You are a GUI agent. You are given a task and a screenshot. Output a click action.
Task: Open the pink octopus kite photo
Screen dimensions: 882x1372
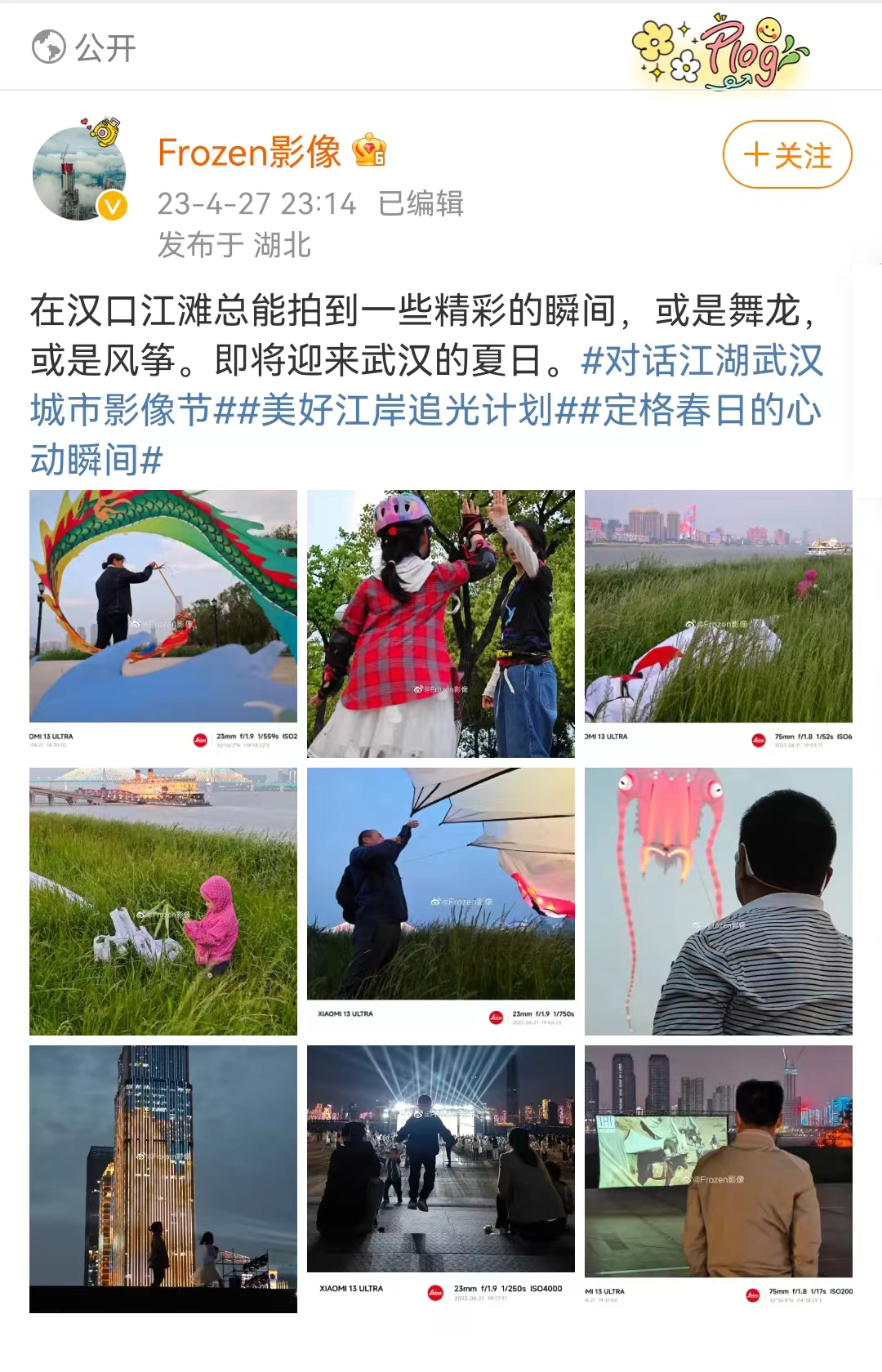[719, 901]
